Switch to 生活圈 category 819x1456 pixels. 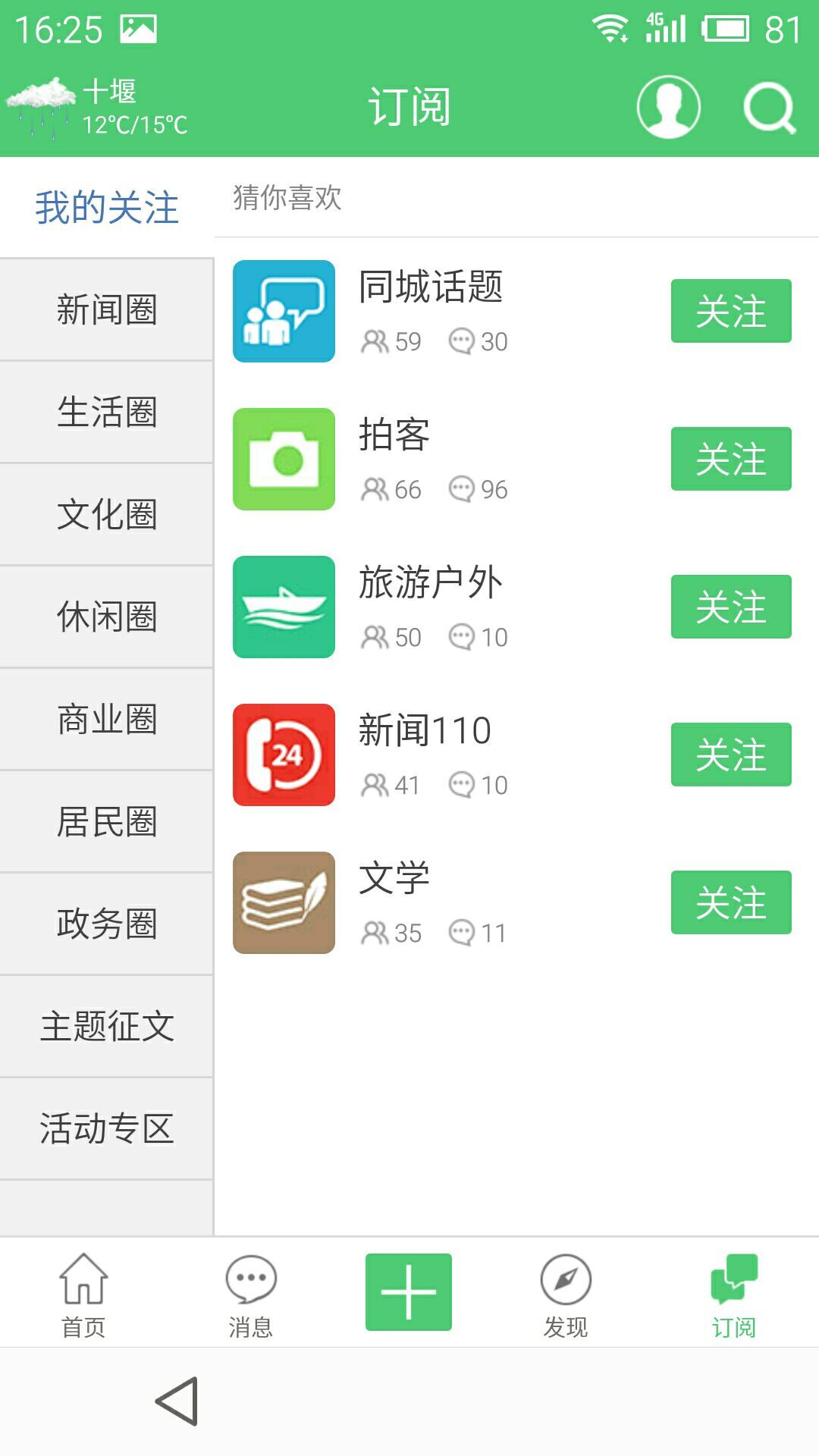tap(107, 412)
